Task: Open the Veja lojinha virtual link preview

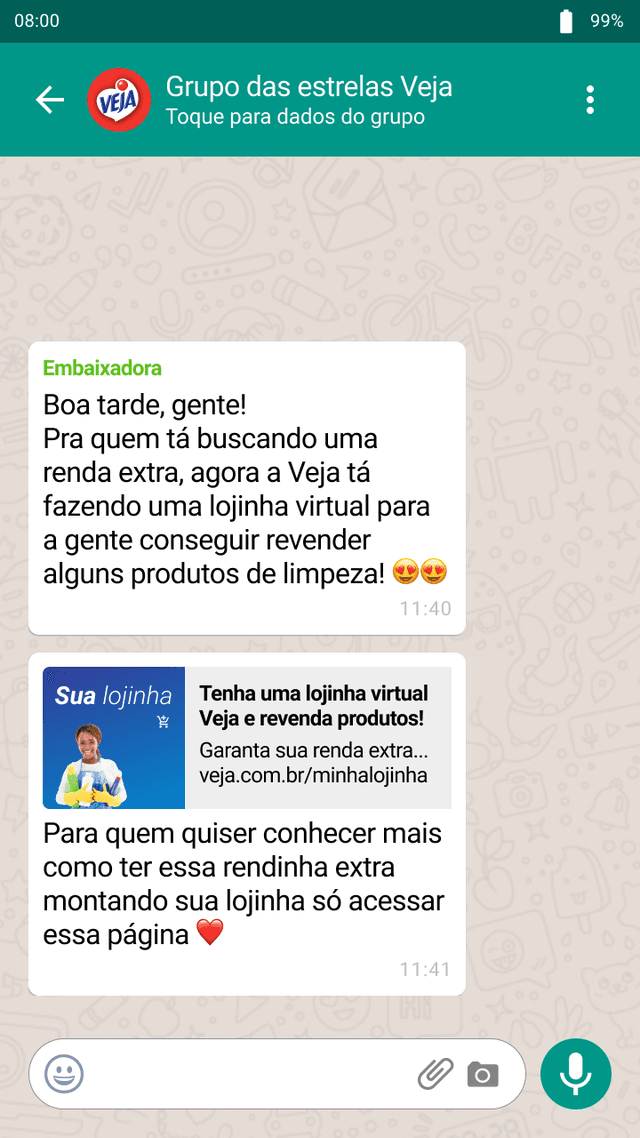Action: pos(247,737)
